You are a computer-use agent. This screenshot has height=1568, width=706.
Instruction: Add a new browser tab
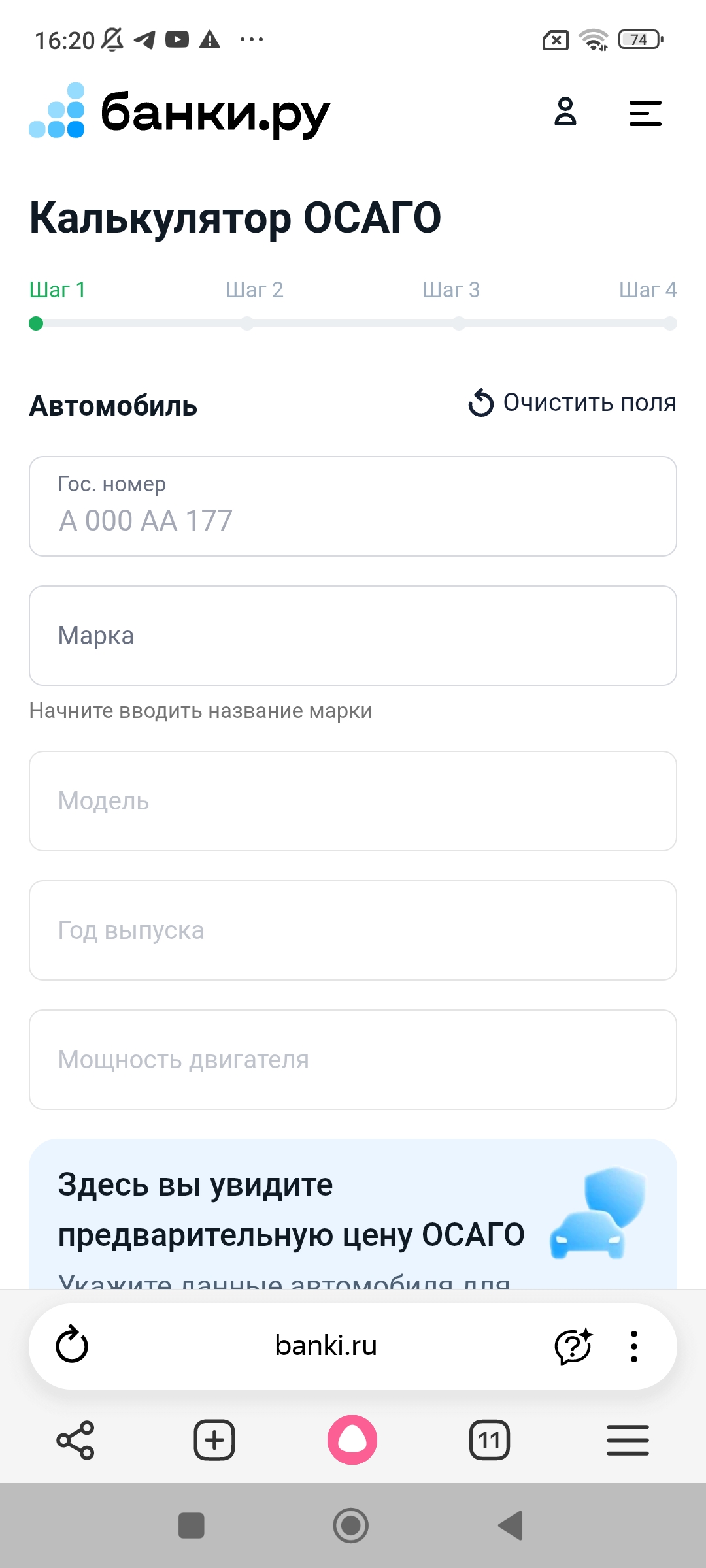pyautogui.click(x=214, y=1440)
